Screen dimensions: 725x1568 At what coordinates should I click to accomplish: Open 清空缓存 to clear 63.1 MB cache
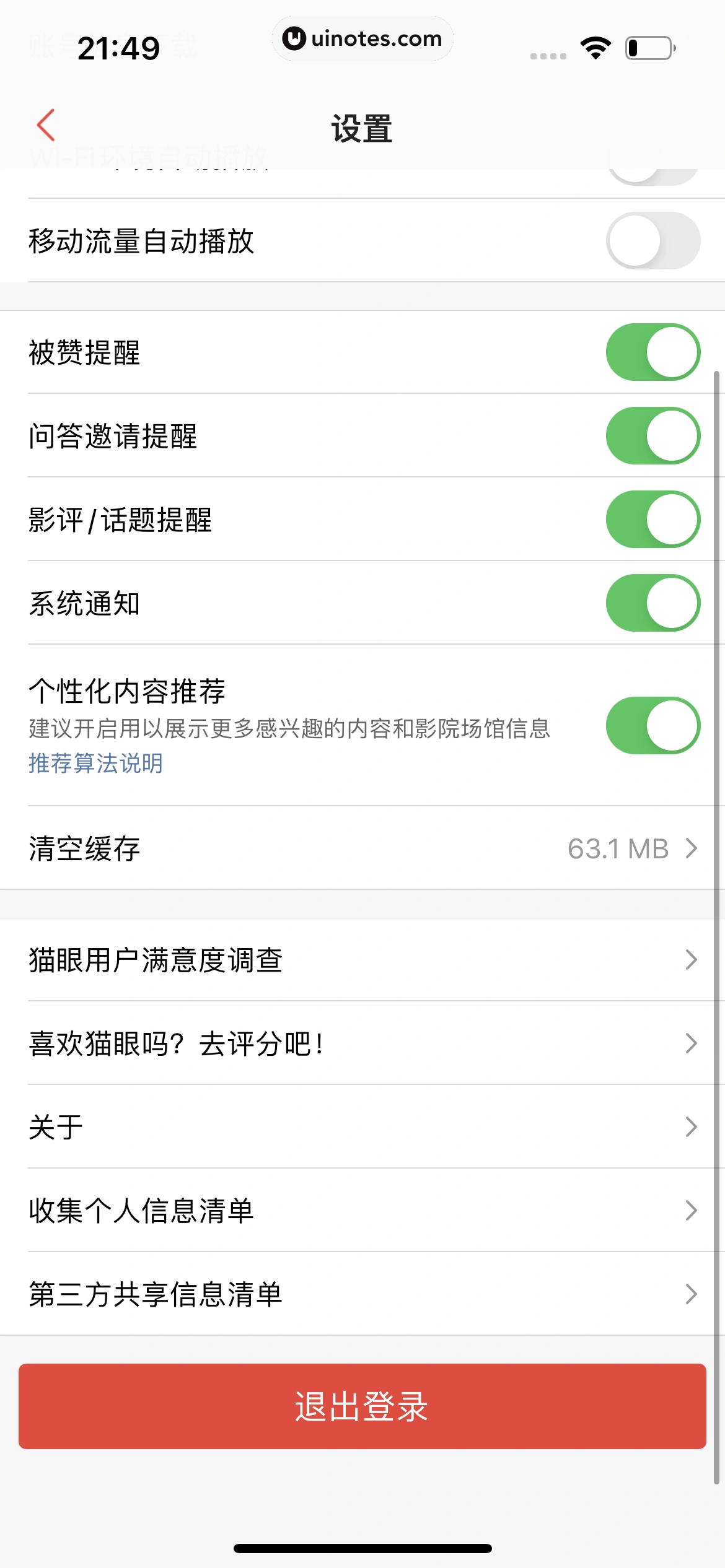(362, 848)
